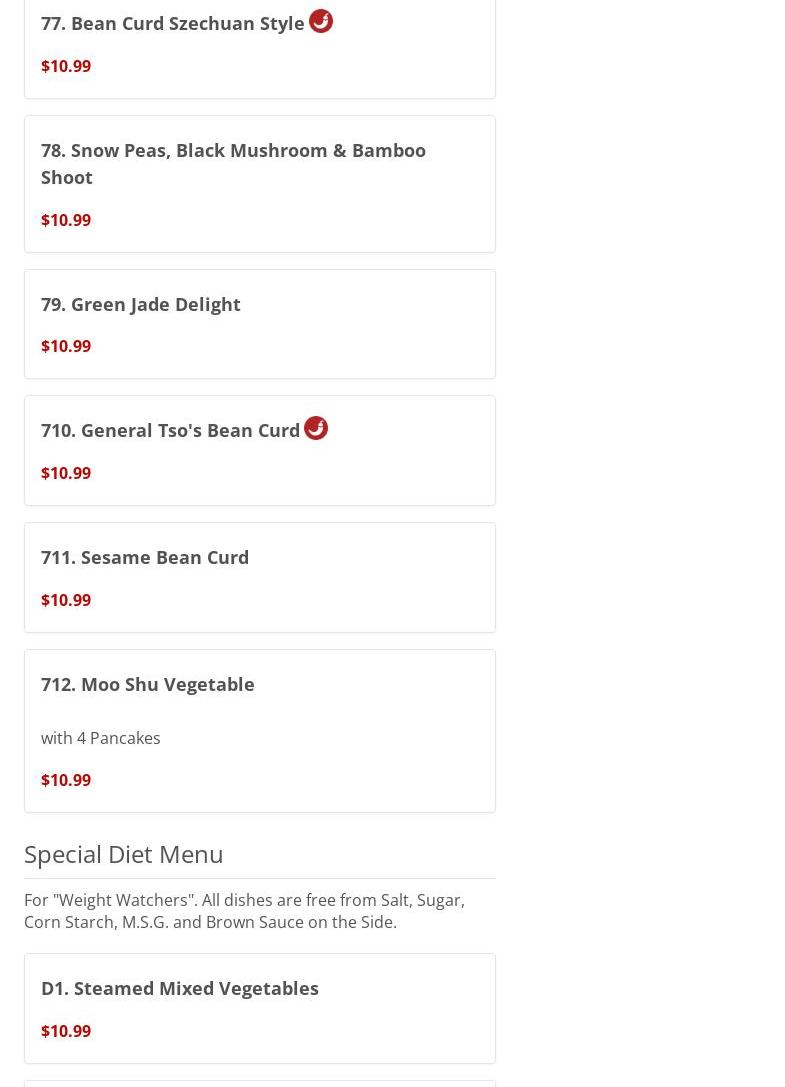Select 712. Moo Shu Vegetable with pancakes
785x1087 pixels.
(148, 684)
